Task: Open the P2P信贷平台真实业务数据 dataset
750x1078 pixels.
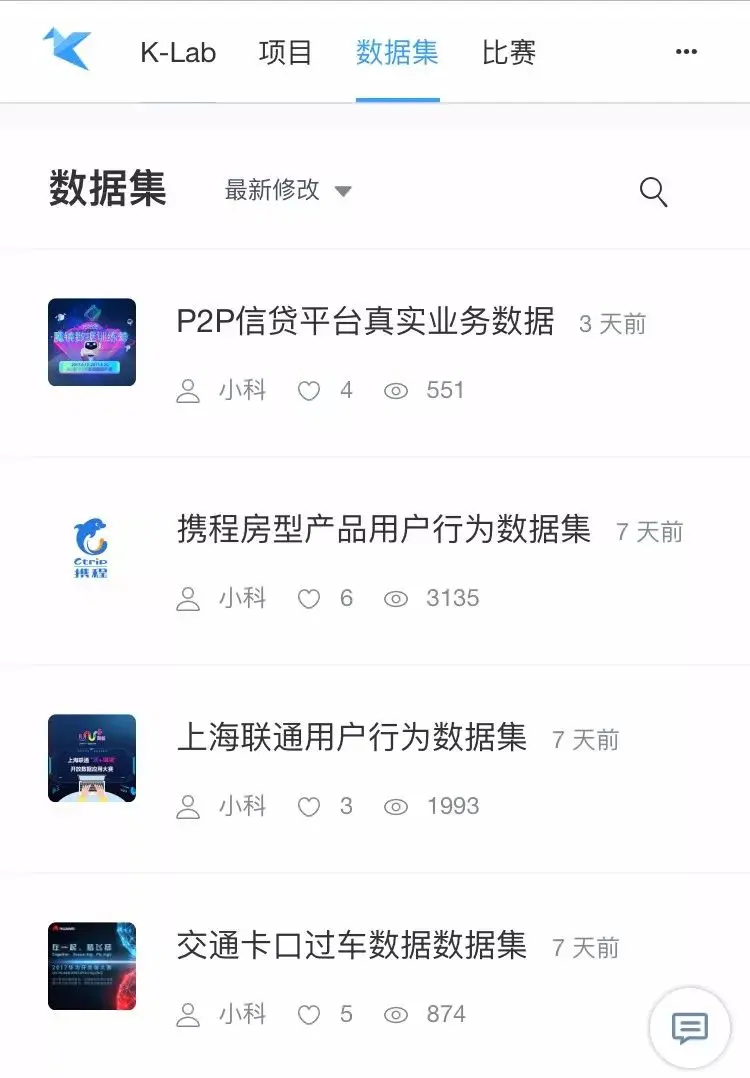Action: click(365, 322)
